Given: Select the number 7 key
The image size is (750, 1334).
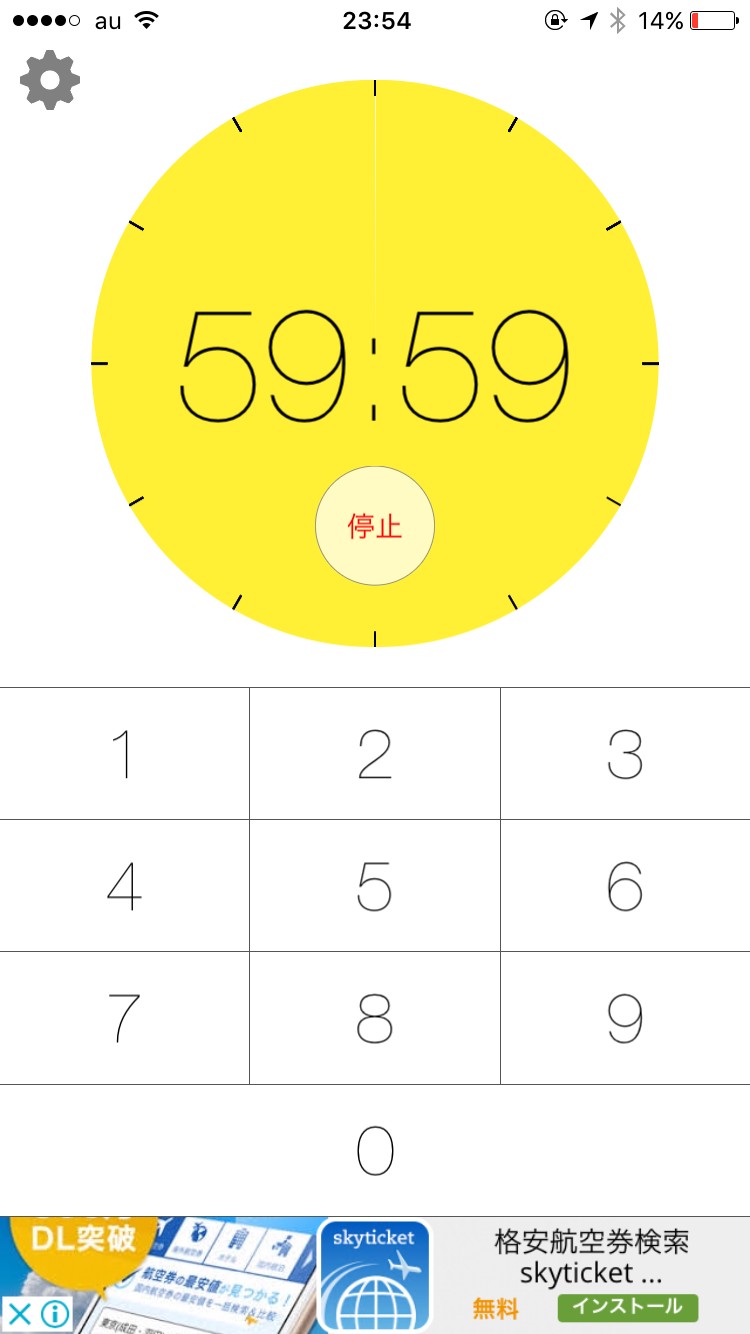Looking at the screenshot, I should [124, 1018].
